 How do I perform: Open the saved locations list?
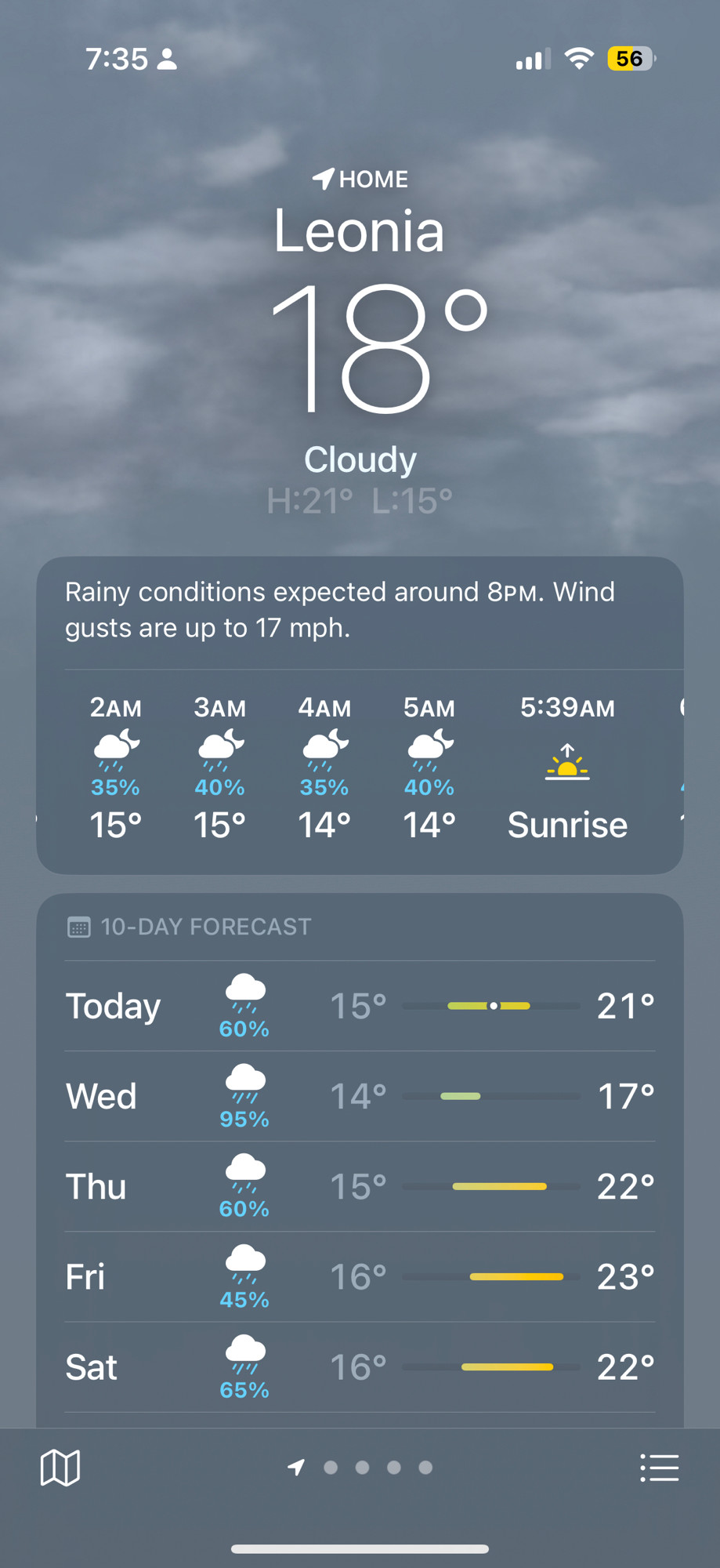point(659,1468)
